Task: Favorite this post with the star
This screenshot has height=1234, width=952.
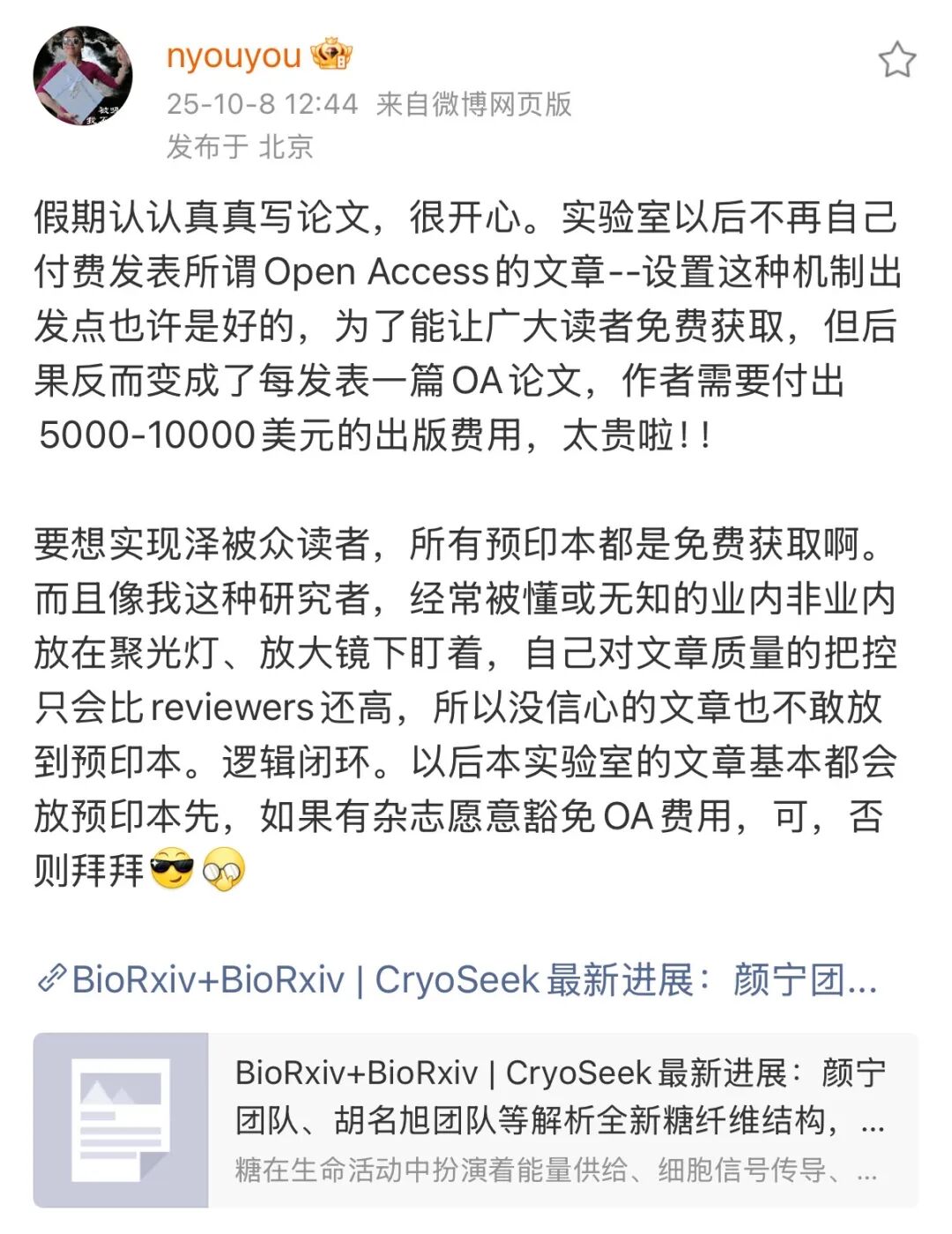Action: (x=896, y=60)
